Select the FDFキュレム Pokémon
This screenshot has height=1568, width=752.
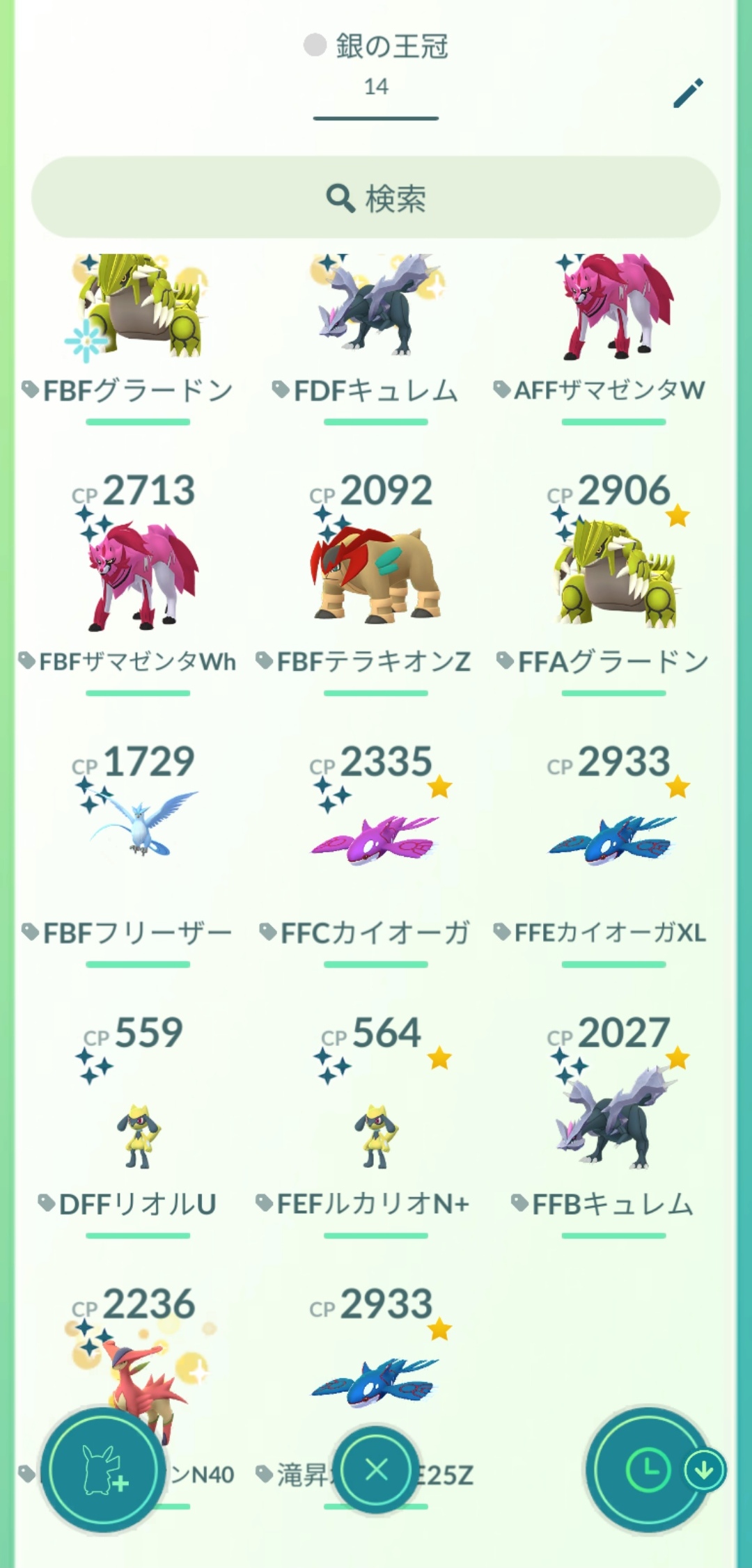click(x=376, y=313)
